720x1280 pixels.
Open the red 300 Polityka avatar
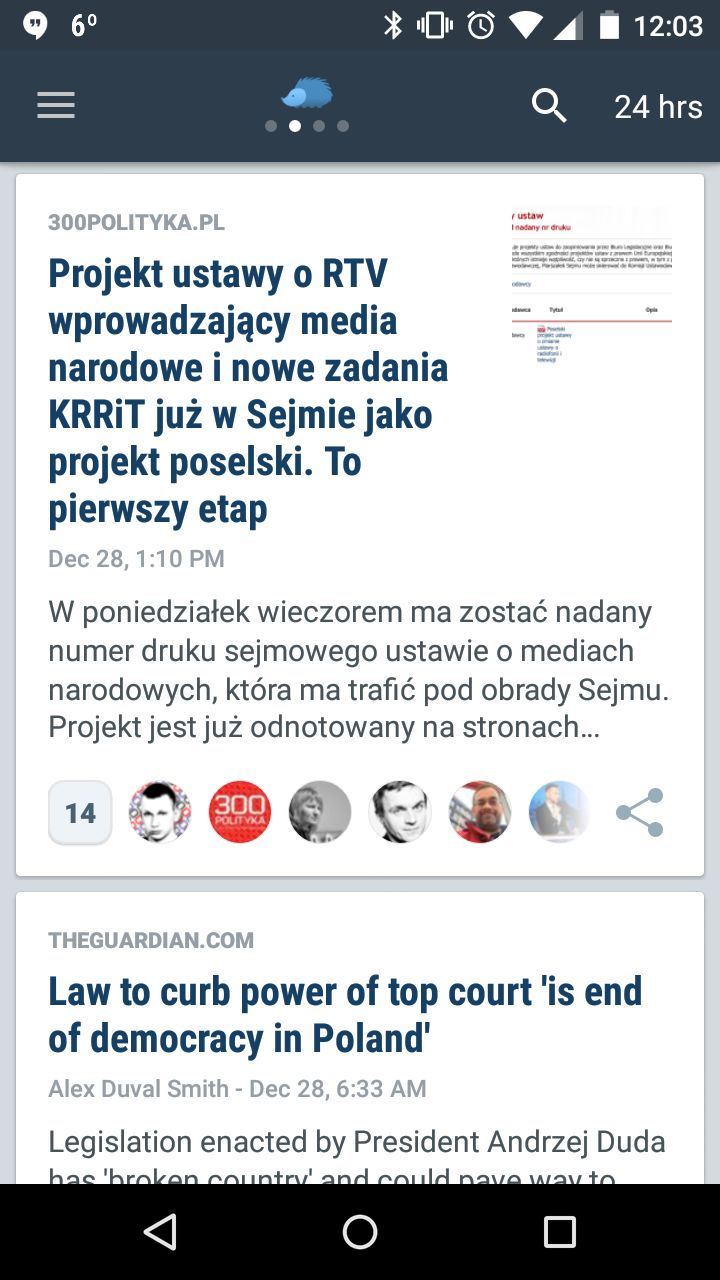tap(240, 812)
